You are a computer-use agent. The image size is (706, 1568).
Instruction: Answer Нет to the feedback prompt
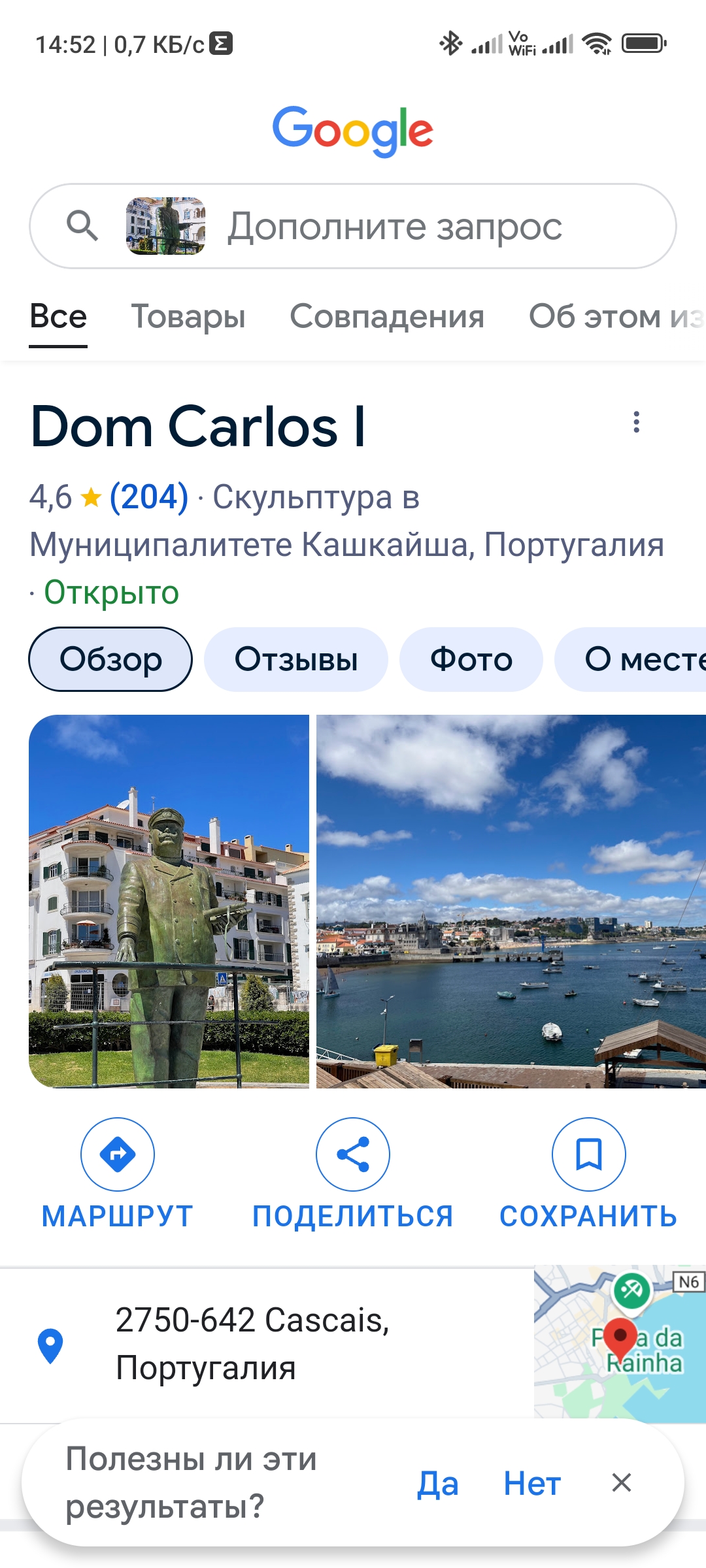(x=532, y=1484)
